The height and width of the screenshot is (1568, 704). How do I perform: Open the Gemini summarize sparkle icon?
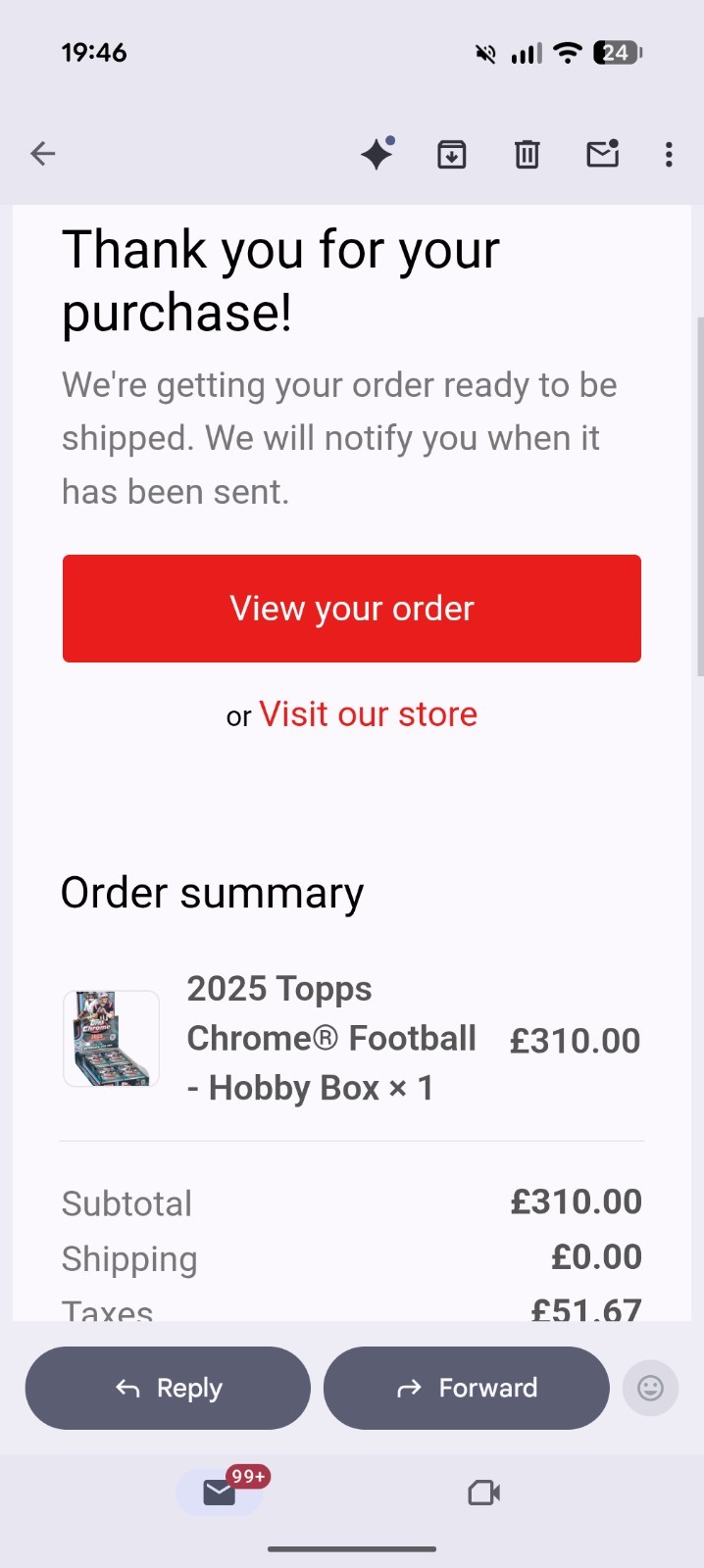377,154
